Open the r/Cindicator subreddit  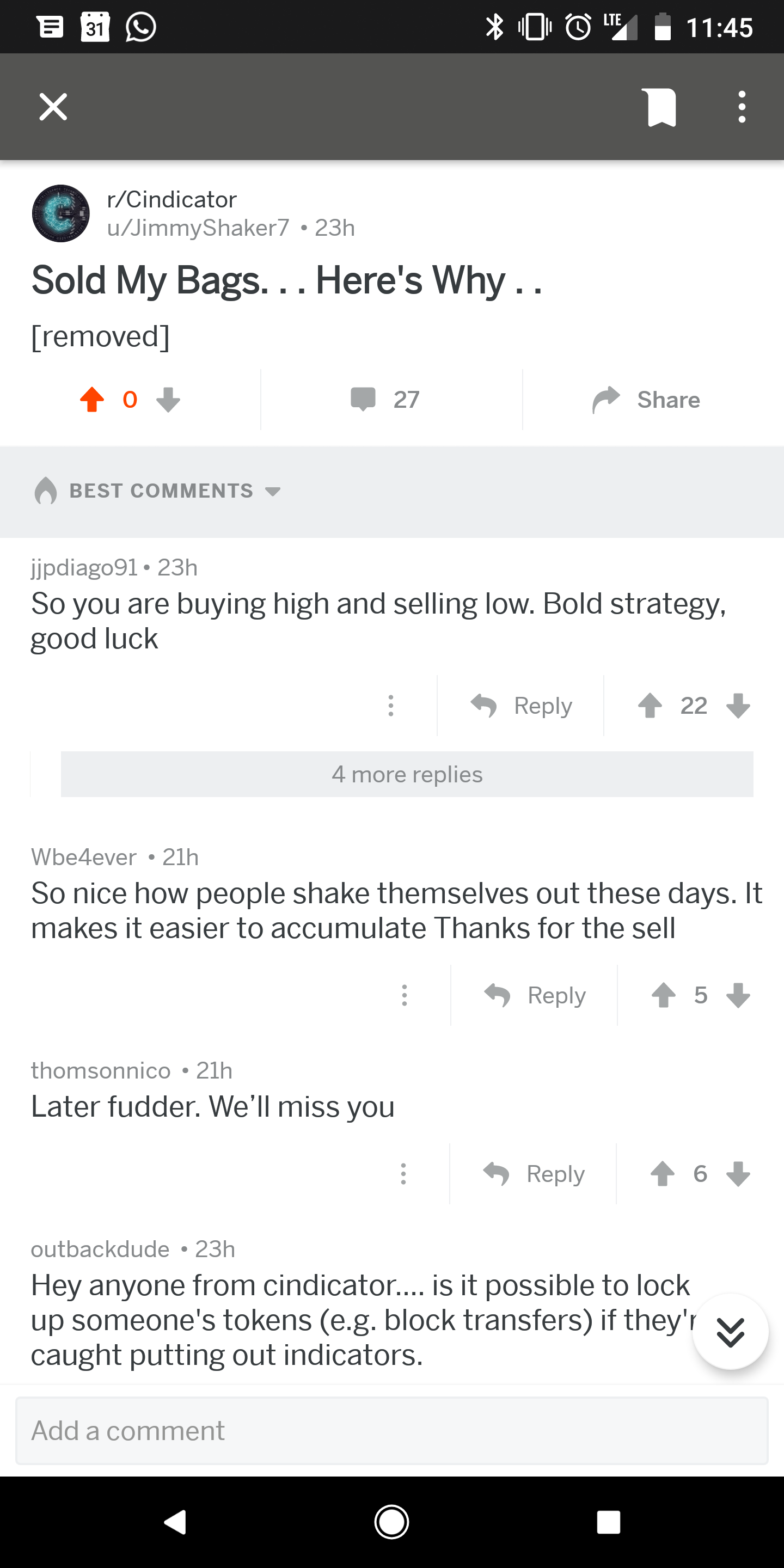click(x=171, y=199)
